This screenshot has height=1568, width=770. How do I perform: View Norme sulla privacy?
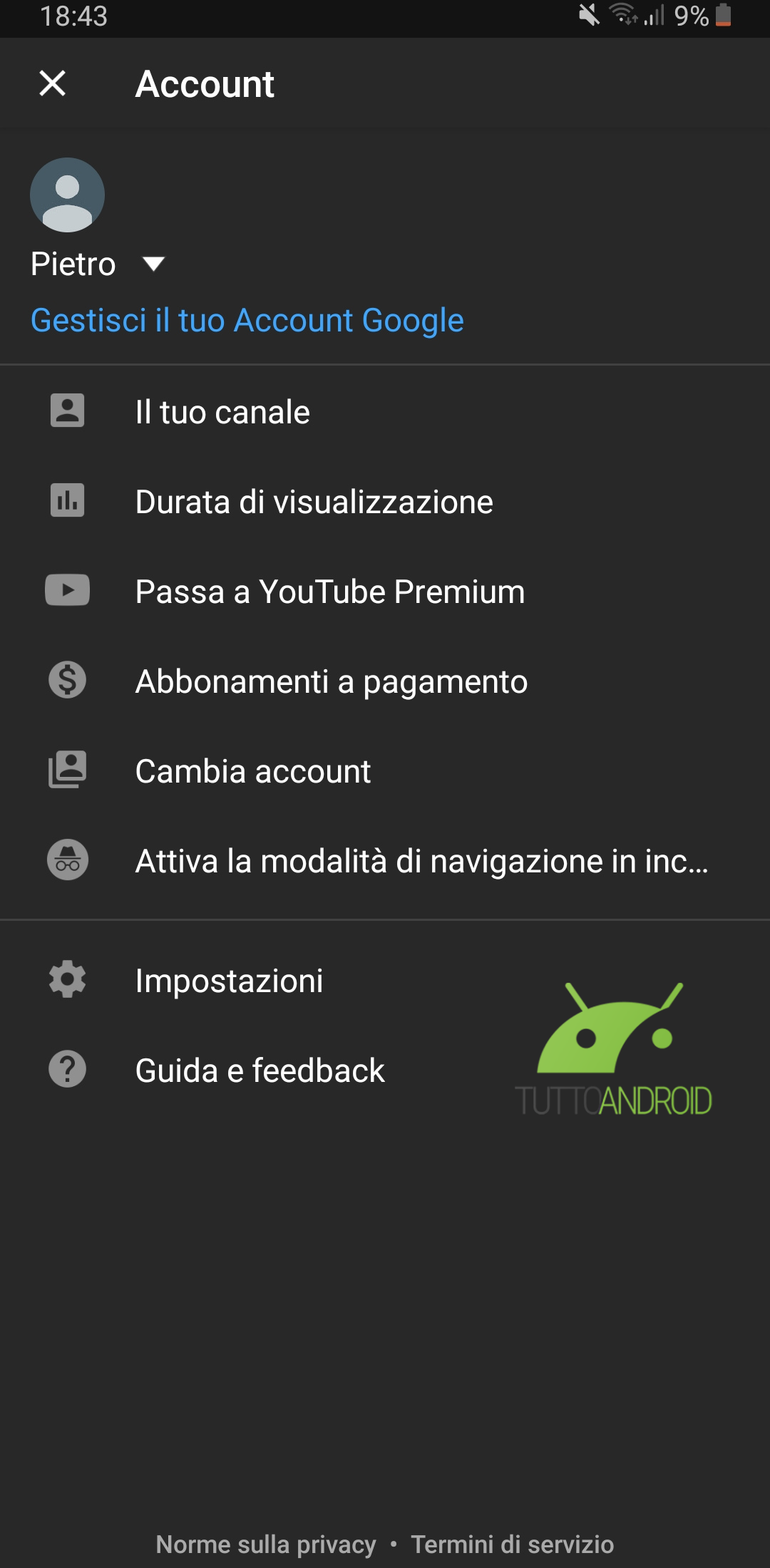(266, 1544)
